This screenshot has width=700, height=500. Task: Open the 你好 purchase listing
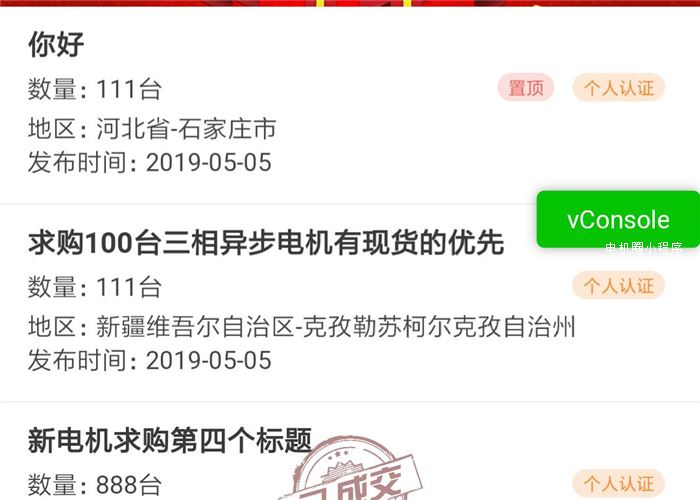pyautogui.click(x=57, y=45)
